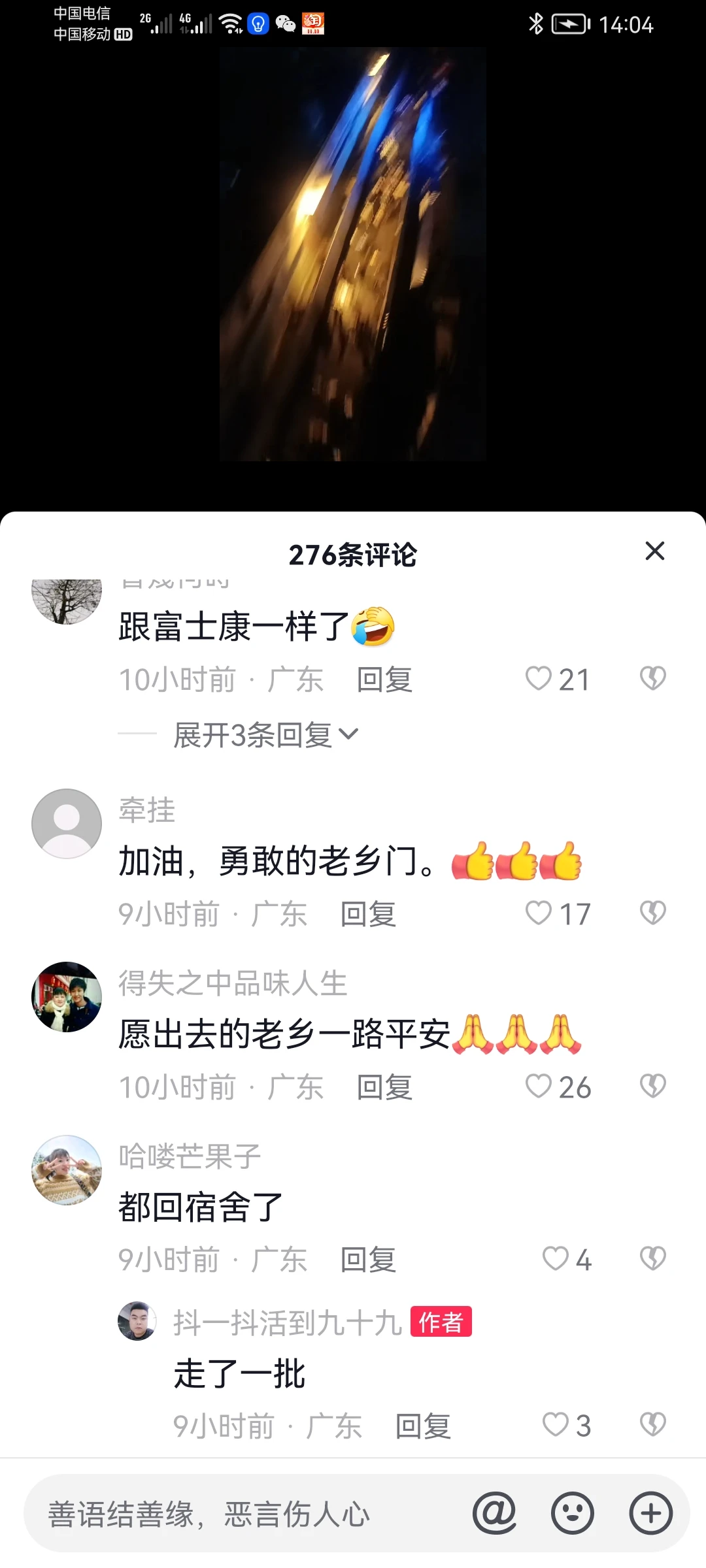This screenshot has height=1568, width=706.
Task: Dislike 得失之中品味人生's comment
Action: coord(652,1086)
